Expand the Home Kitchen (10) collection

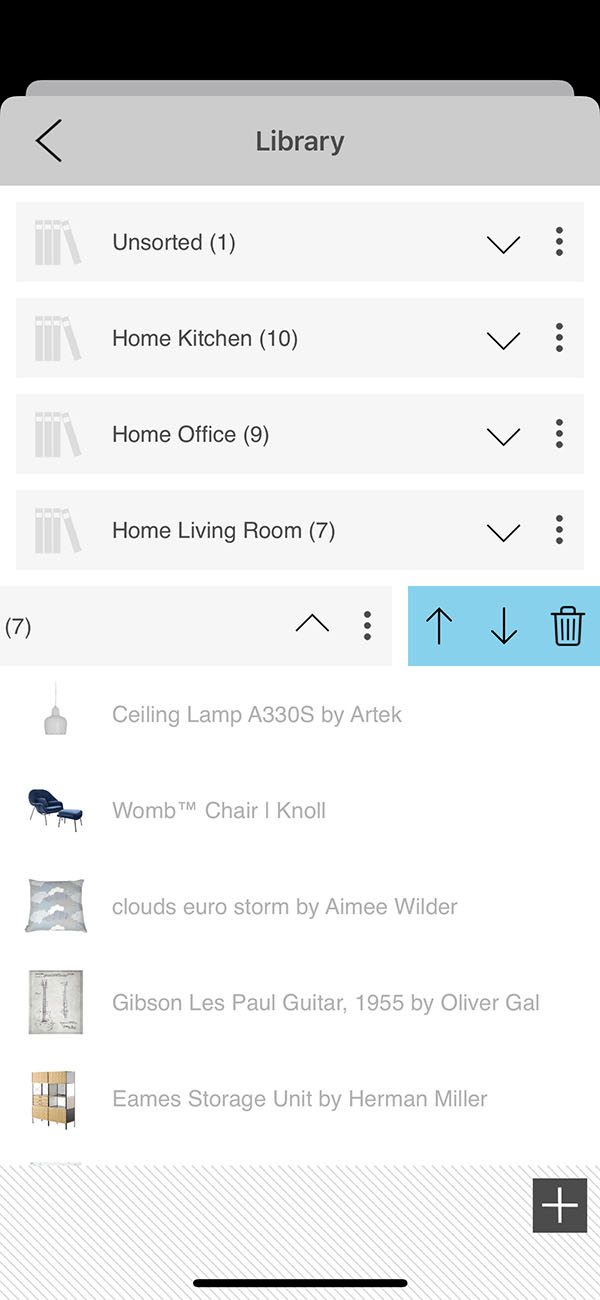503,339
